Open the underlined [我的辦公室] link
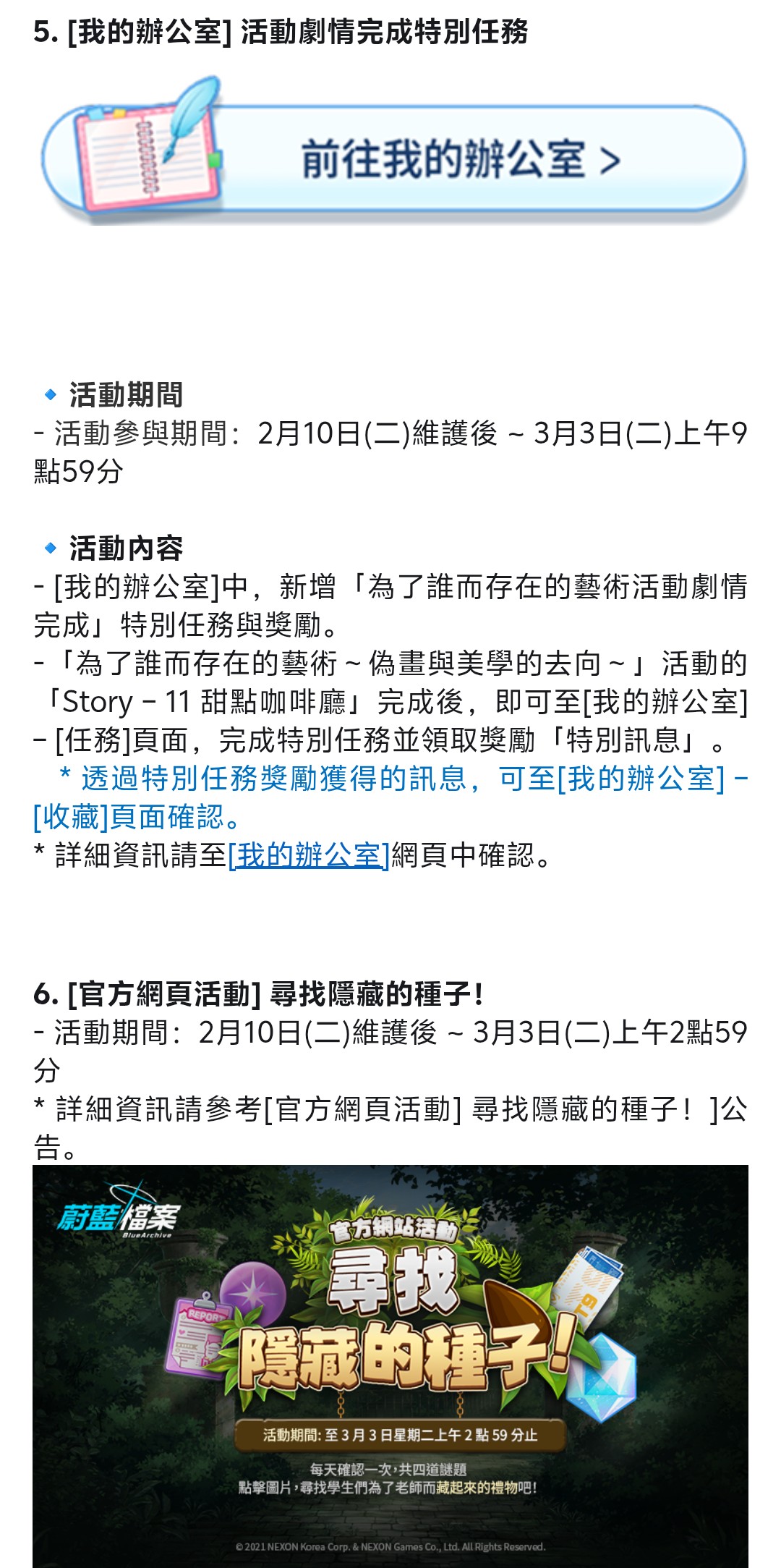 309,855
